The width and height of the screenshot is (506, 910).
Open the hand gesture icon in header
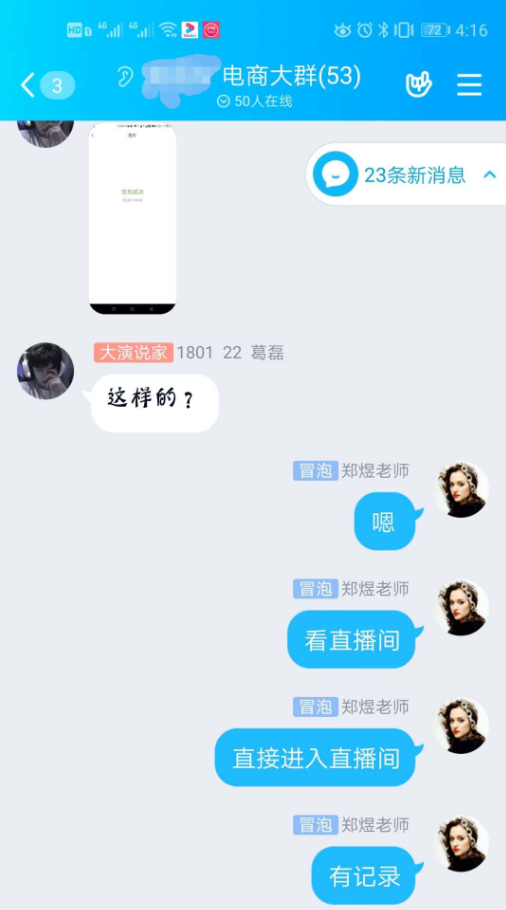(418, 86)
